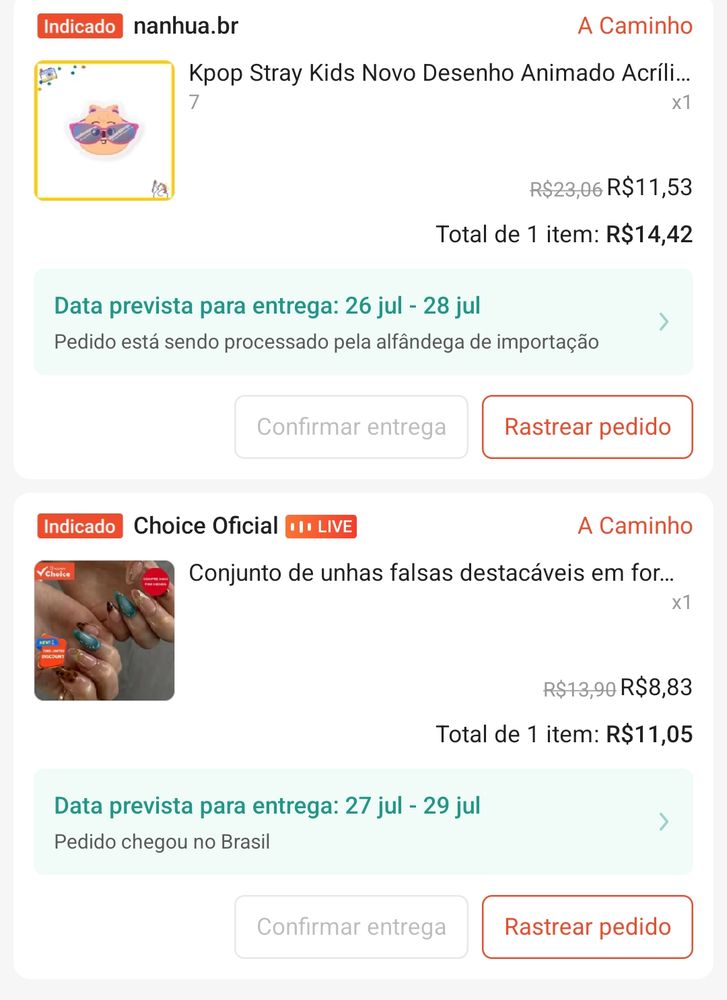Tap Confirmar entrega for the Choice Oficial order
Screen dimensions: 727x1000
(351, 927)
